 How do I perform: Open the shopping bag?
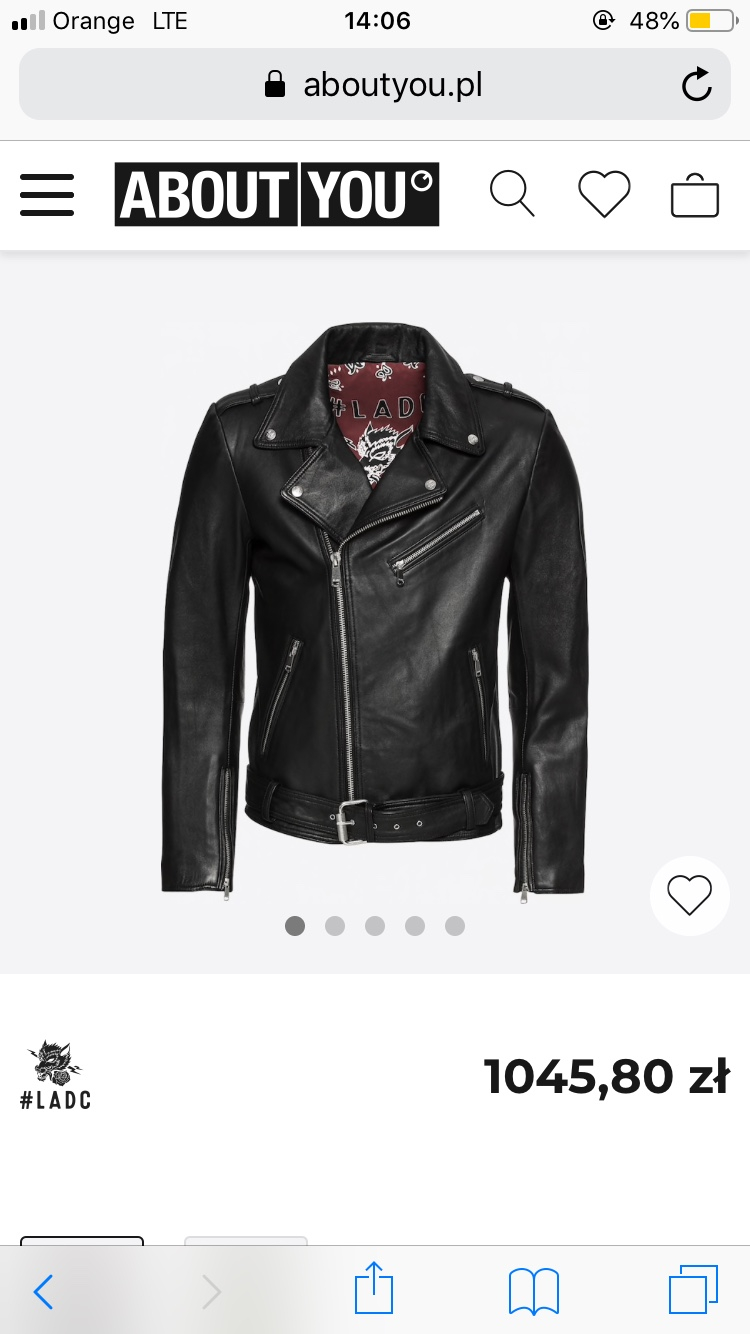pyautogui.click(x=695, y=195)
